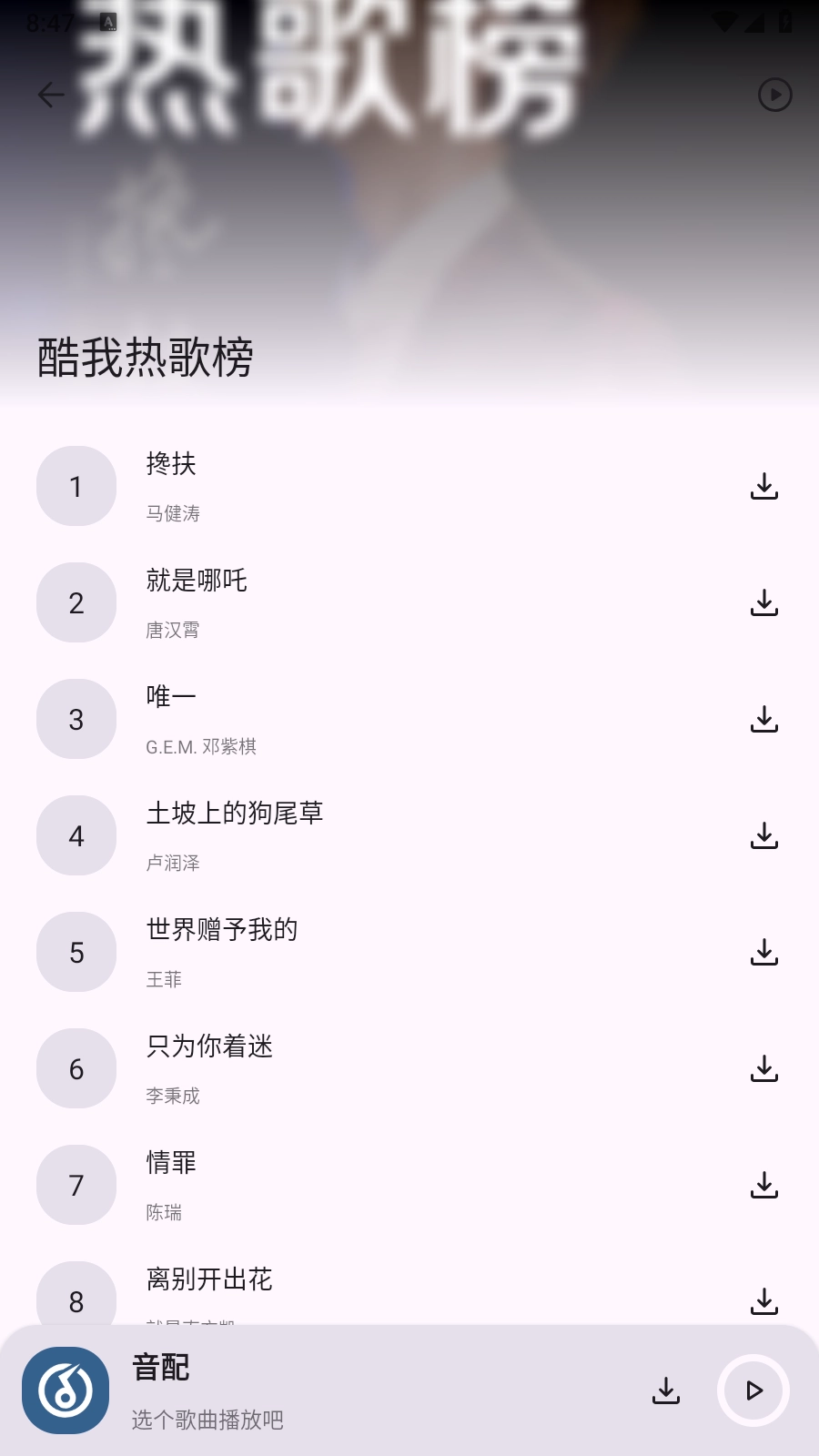Download 世界赠予我的 by 王菲

(x=764, y=953)
